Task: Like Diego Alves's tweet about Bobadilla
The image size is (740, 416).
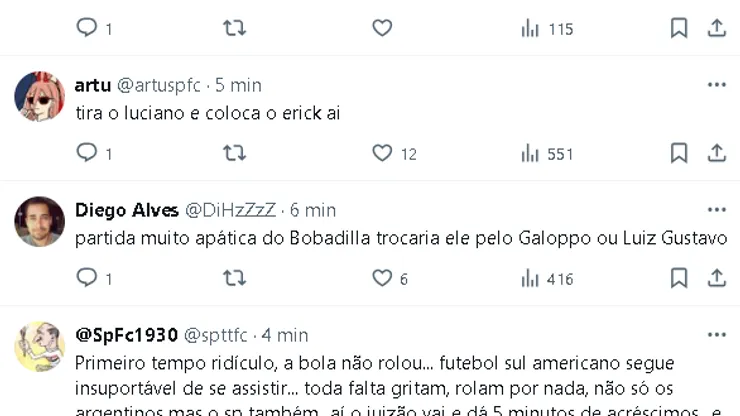Action: coord(382,278)
